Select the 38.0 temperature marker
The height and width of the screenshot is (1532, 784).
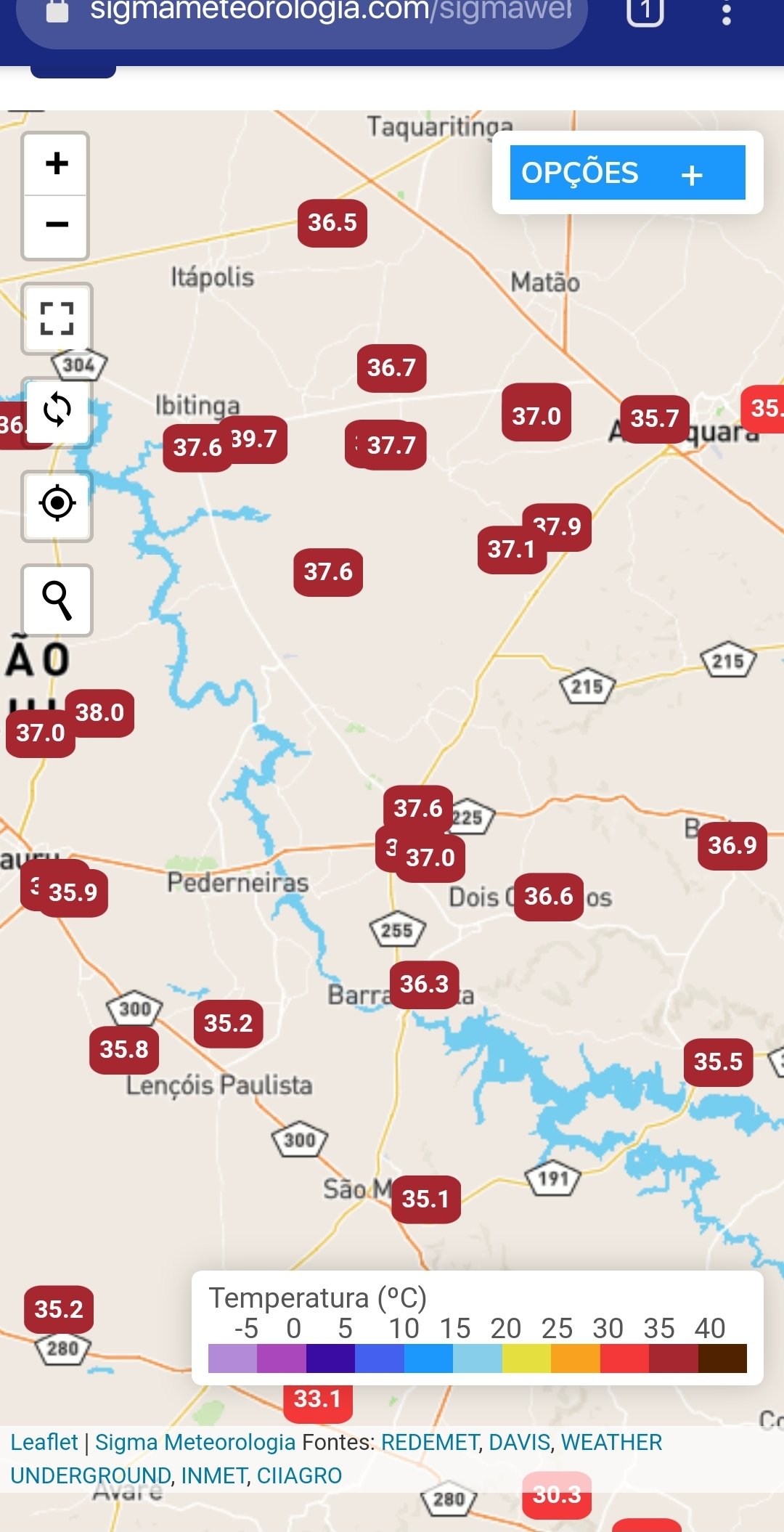point(99,713)
